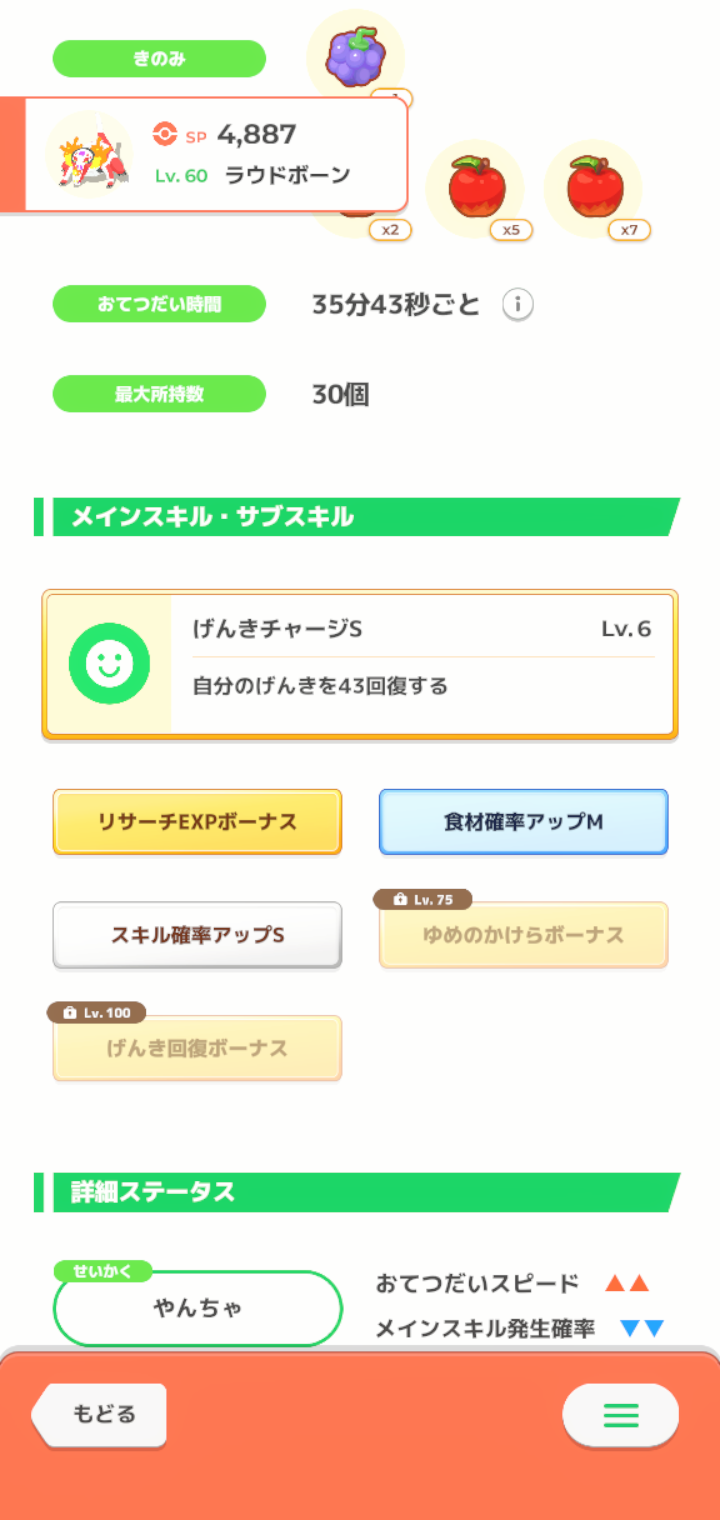The image size is (720, 1520).
Task: Open the げんきチャージS main skill card
Action: pyautogui.click(x=360, y=665)
